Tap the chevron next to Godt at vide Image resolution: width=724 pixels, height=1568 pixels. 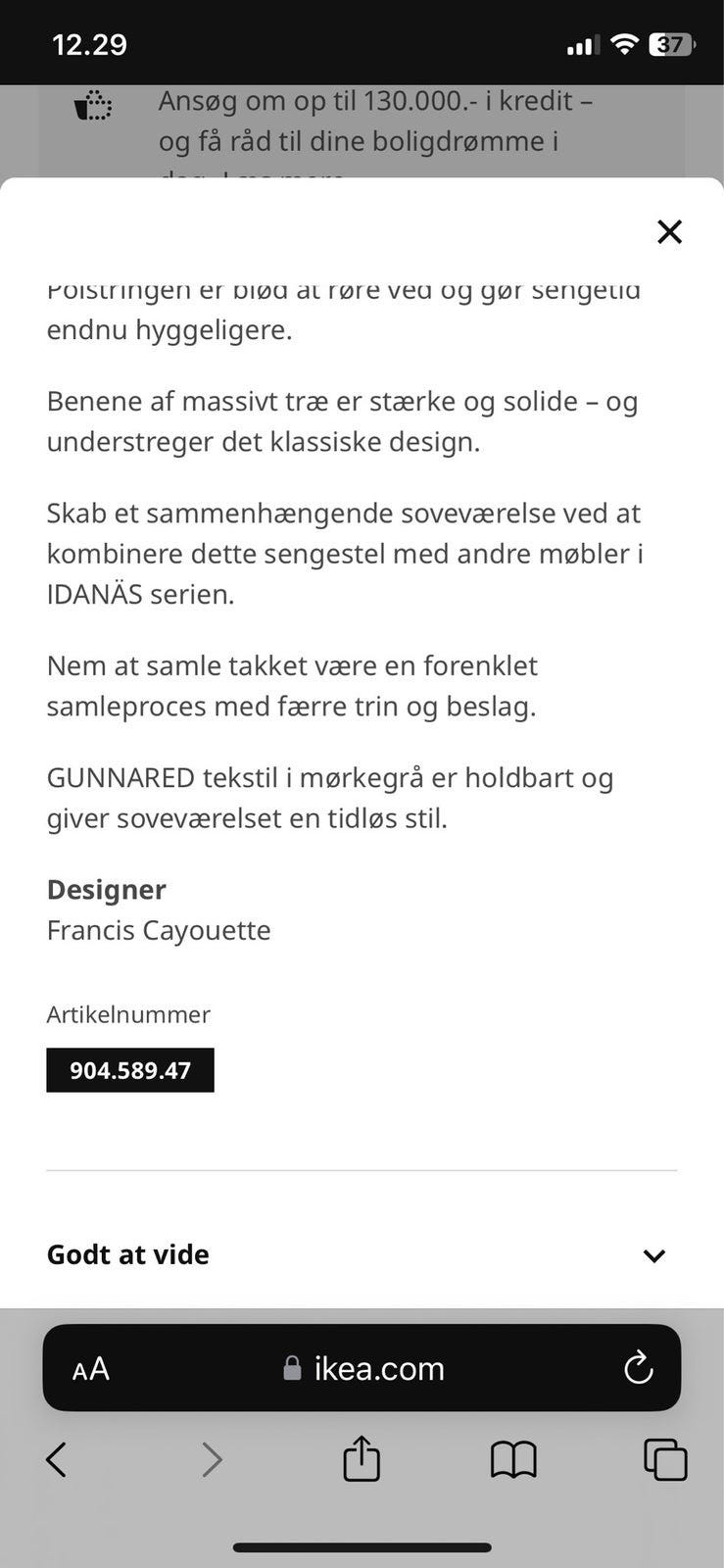[653, 1255]
